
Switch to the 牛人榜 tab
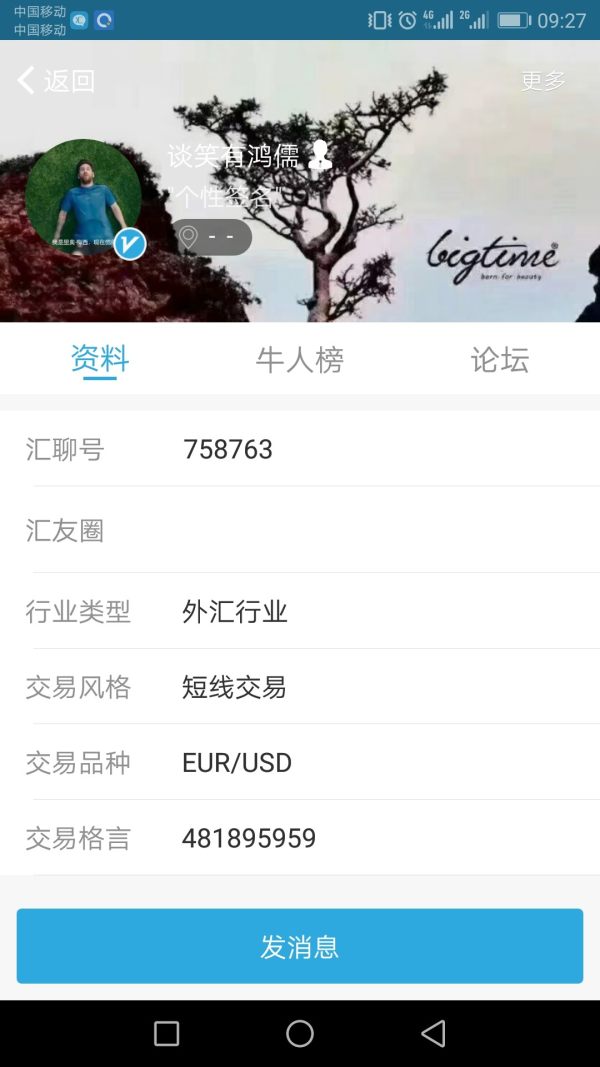pos(299,360)
